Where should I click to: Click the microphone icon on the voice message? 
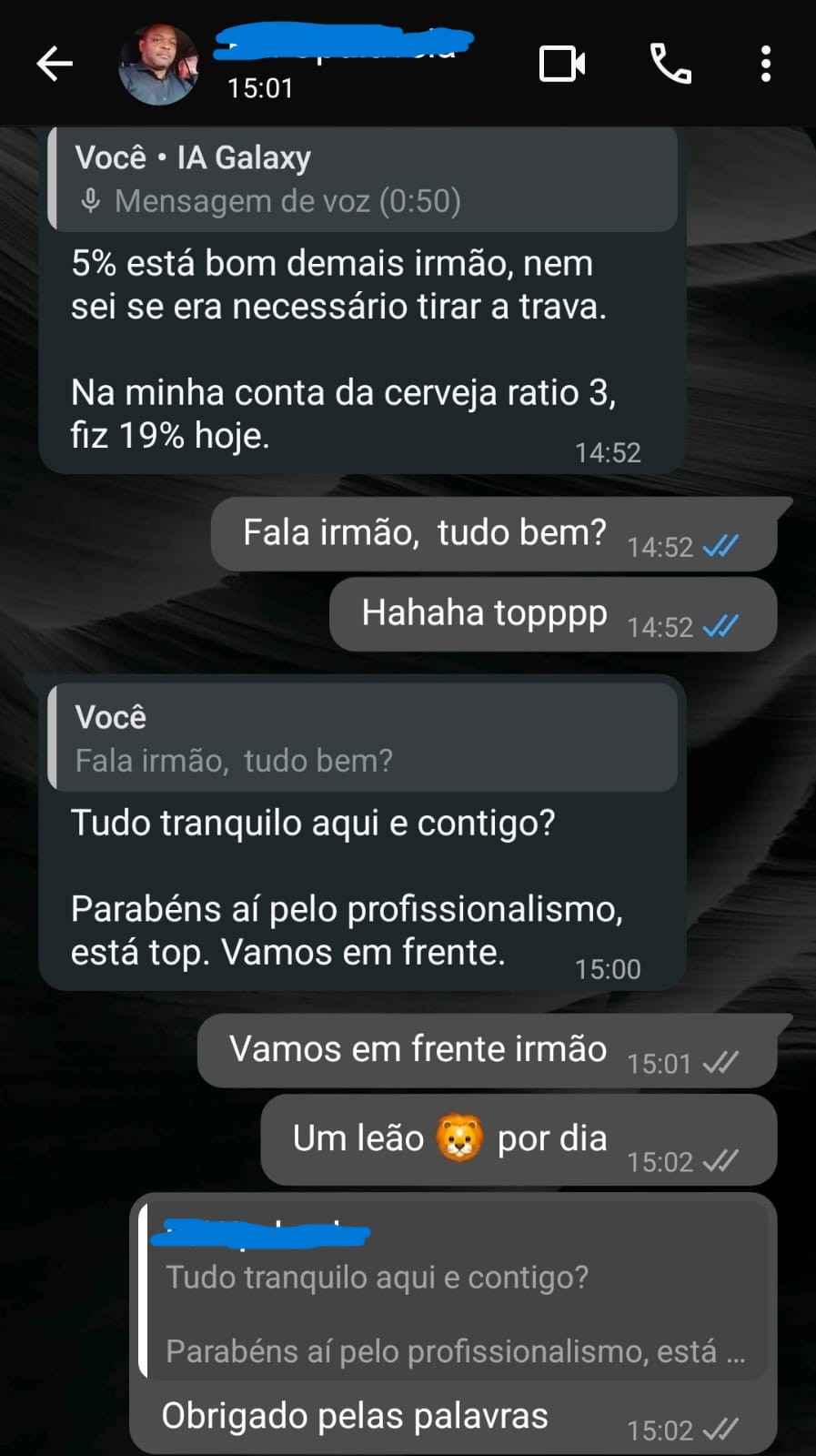(x=92, y=200)
